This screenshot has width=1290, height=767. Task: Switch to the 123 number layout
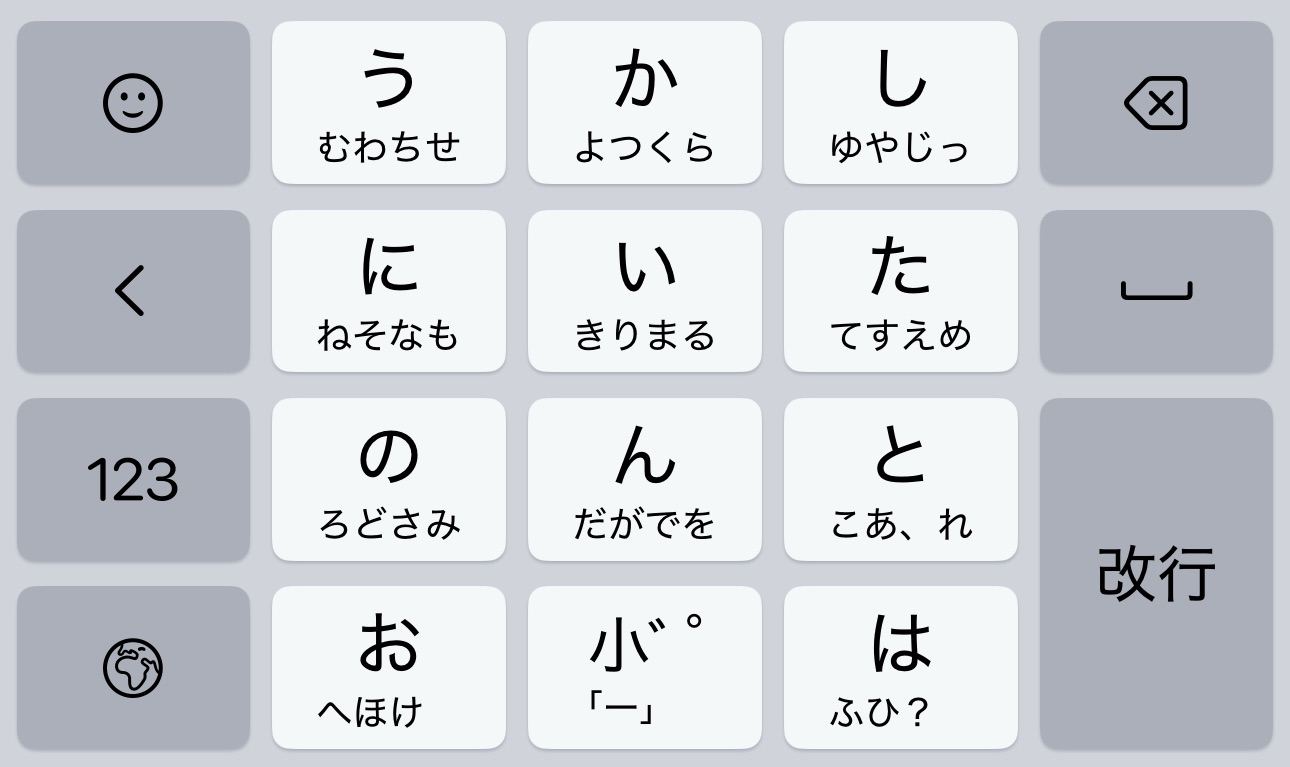133,479
